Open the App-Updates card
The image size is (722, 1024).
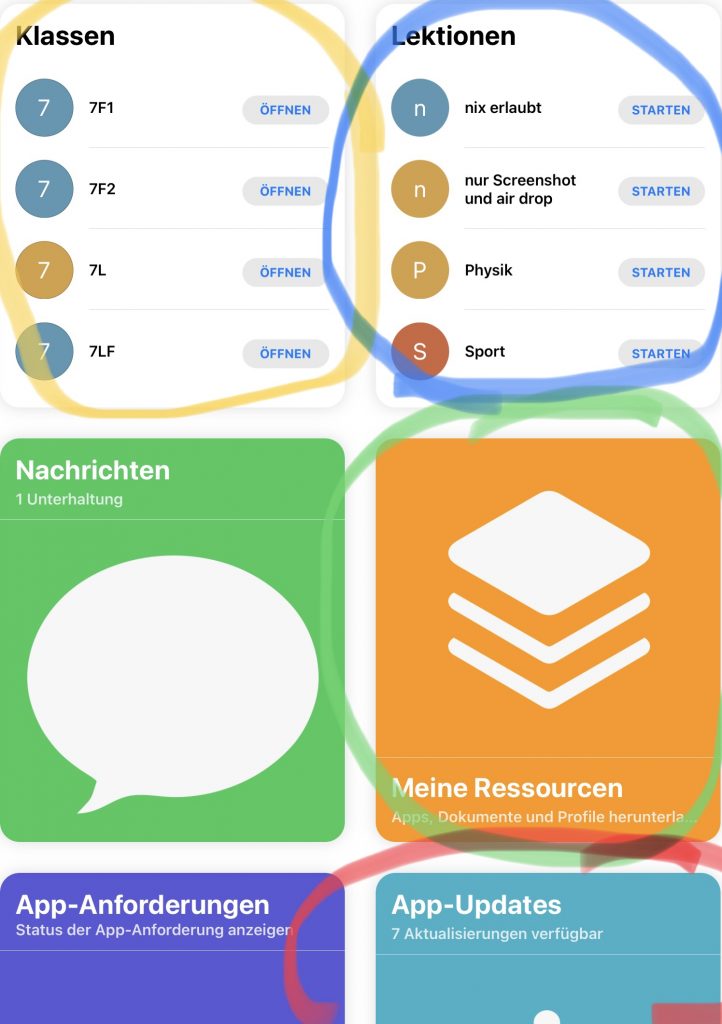pyautogui.click(x=548, y=950)
